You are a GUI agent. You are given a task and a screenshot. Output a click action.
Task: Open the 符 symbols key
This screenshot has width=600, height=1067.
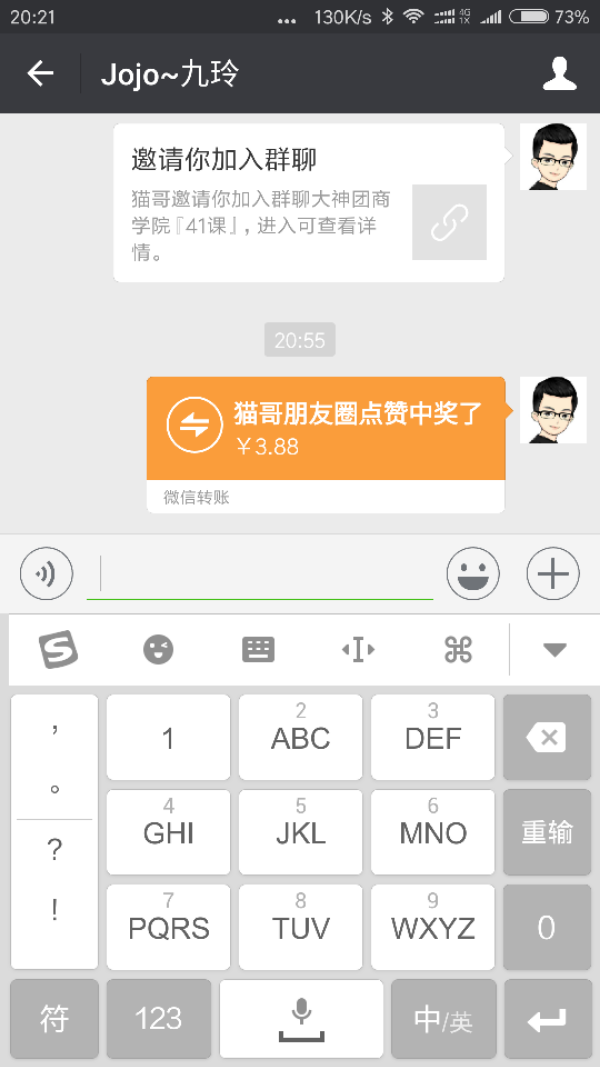54,1019
